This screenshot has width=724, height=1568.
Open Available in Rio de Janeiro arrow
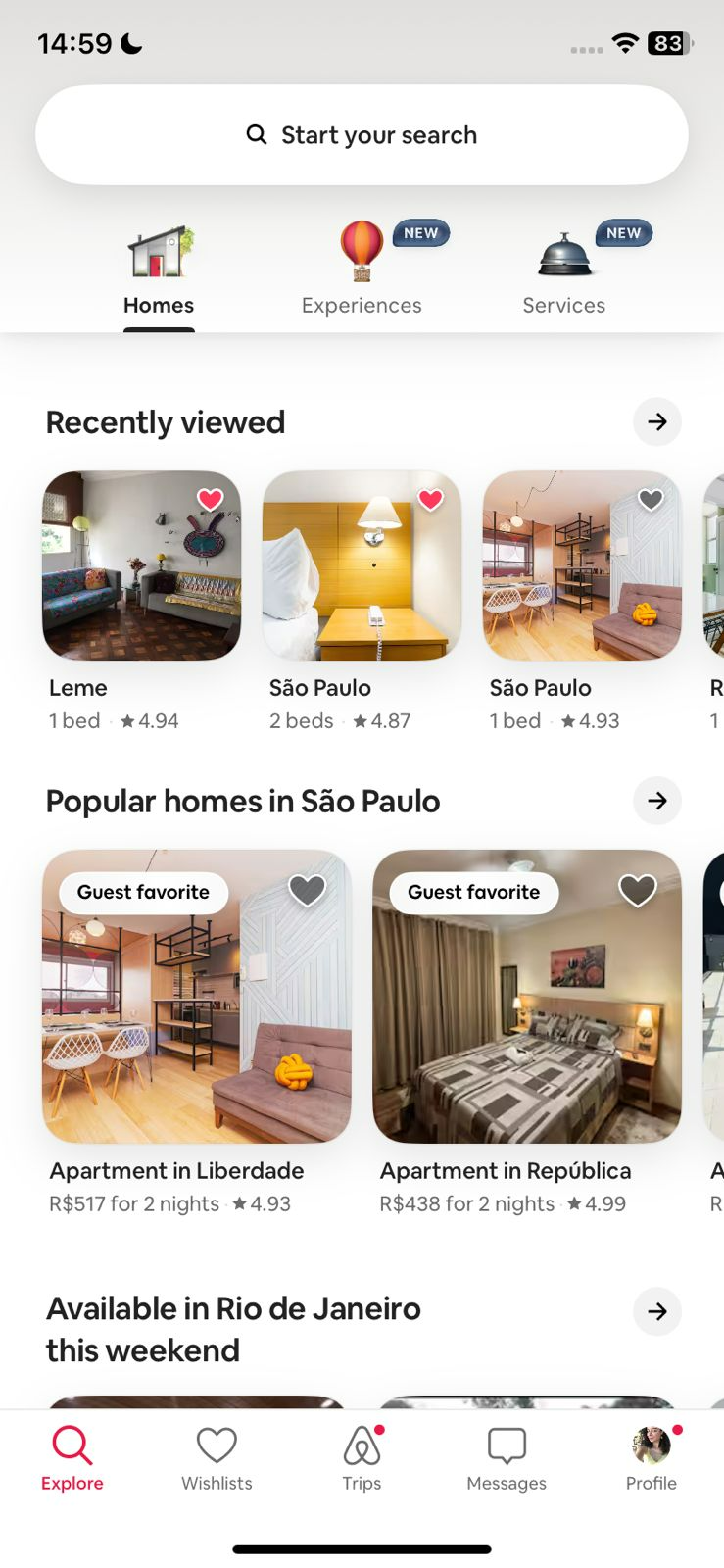656,1311
